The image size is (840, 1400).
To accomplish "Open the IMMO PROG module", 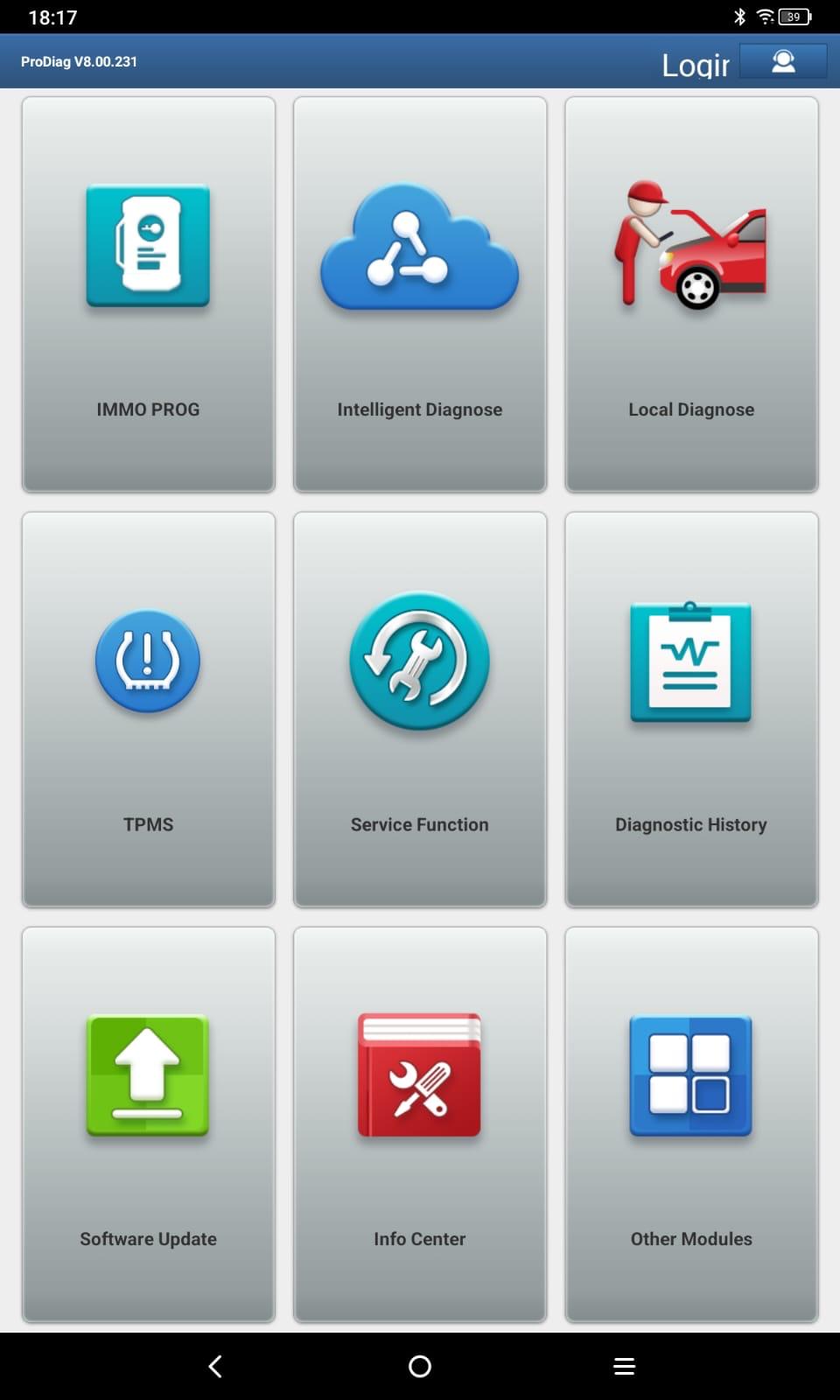I will (148, 294).
